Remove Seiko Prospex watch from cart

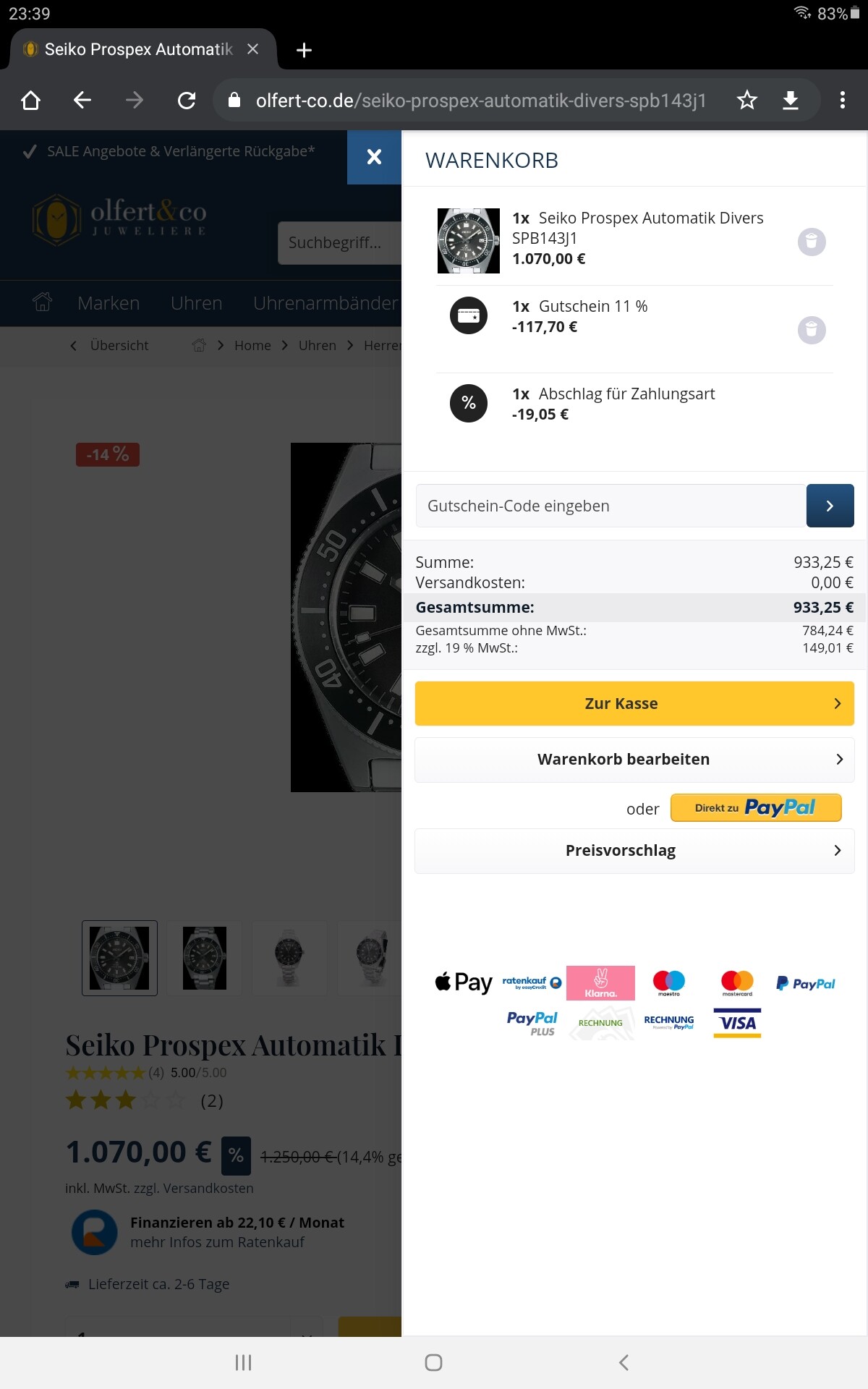pos(812,242)
